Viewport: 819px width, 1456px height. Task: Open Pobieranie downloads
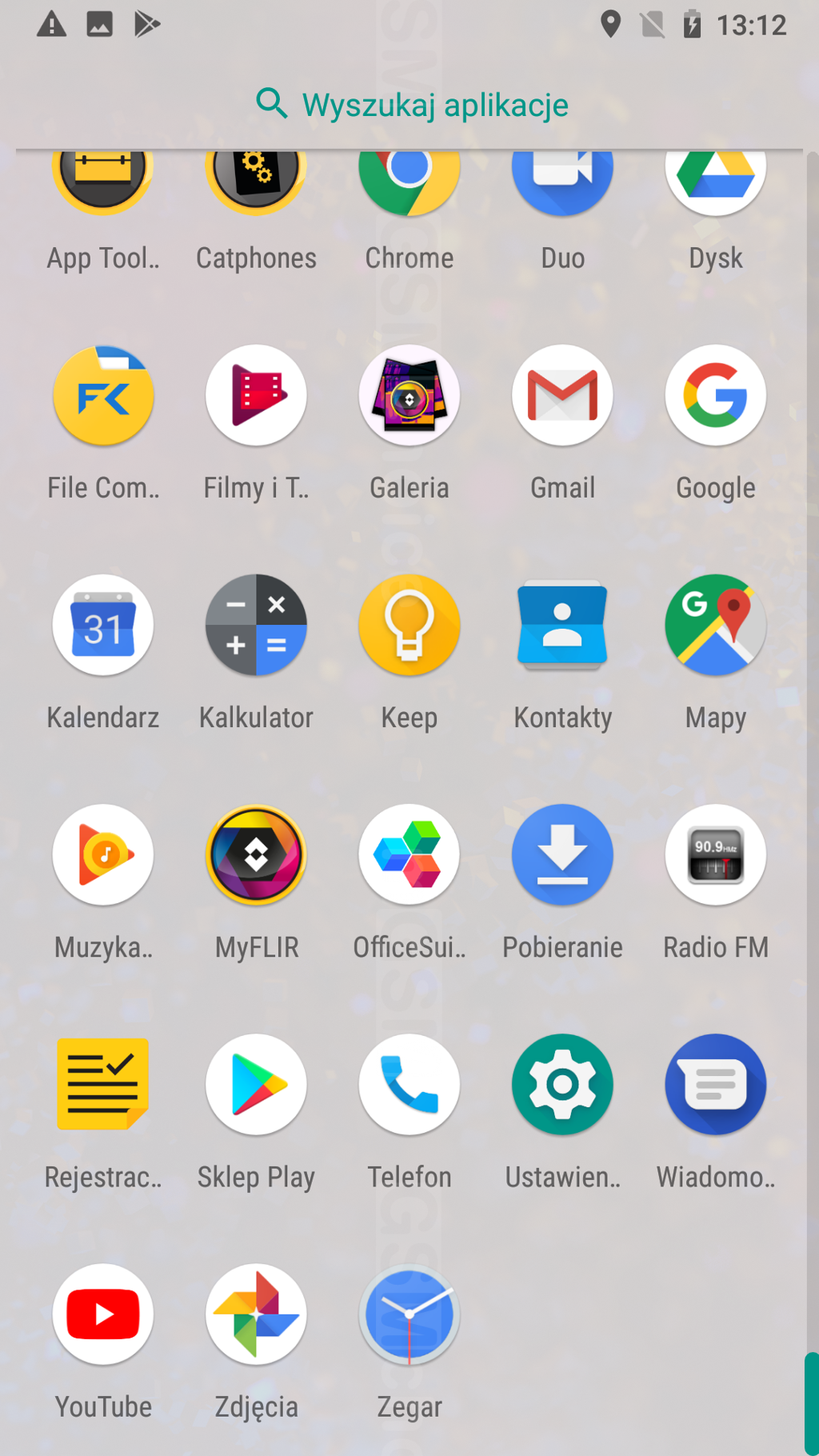(562, 855)
